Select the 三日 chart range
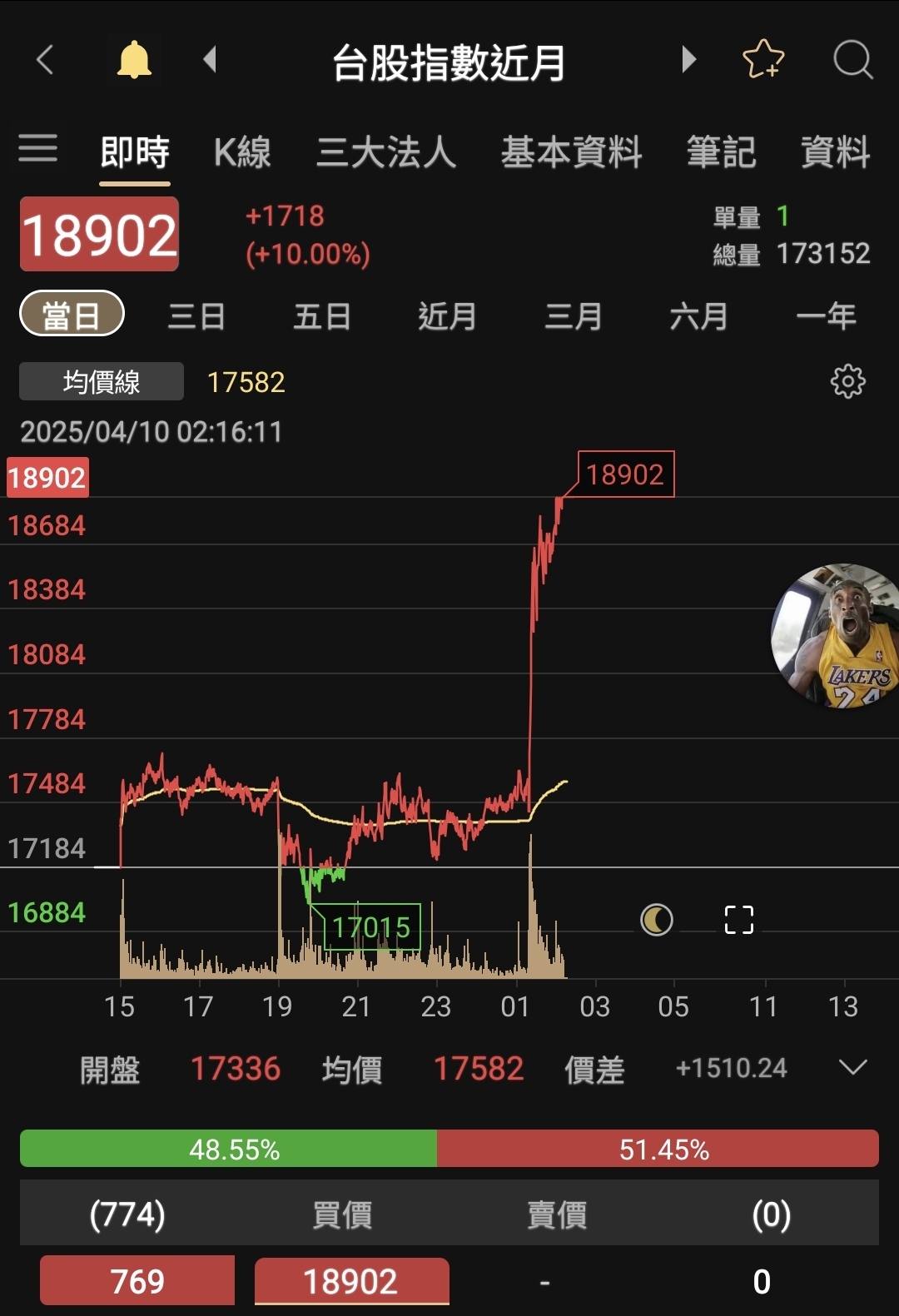The width and height of the screenshot is (899, 1316). point(196,316)
